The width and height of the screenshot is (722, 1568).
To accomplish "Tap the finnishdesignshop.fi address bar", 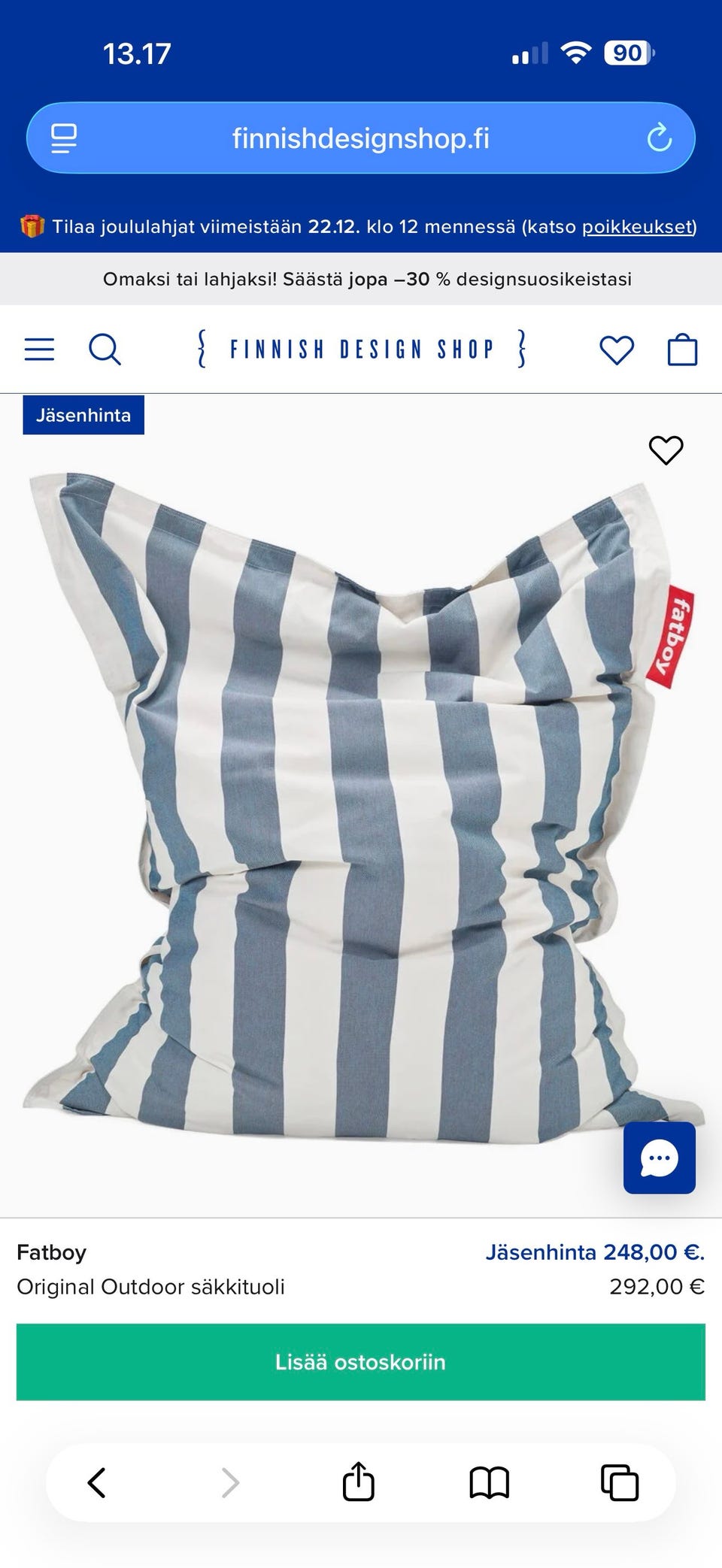I will click(361, 138).
